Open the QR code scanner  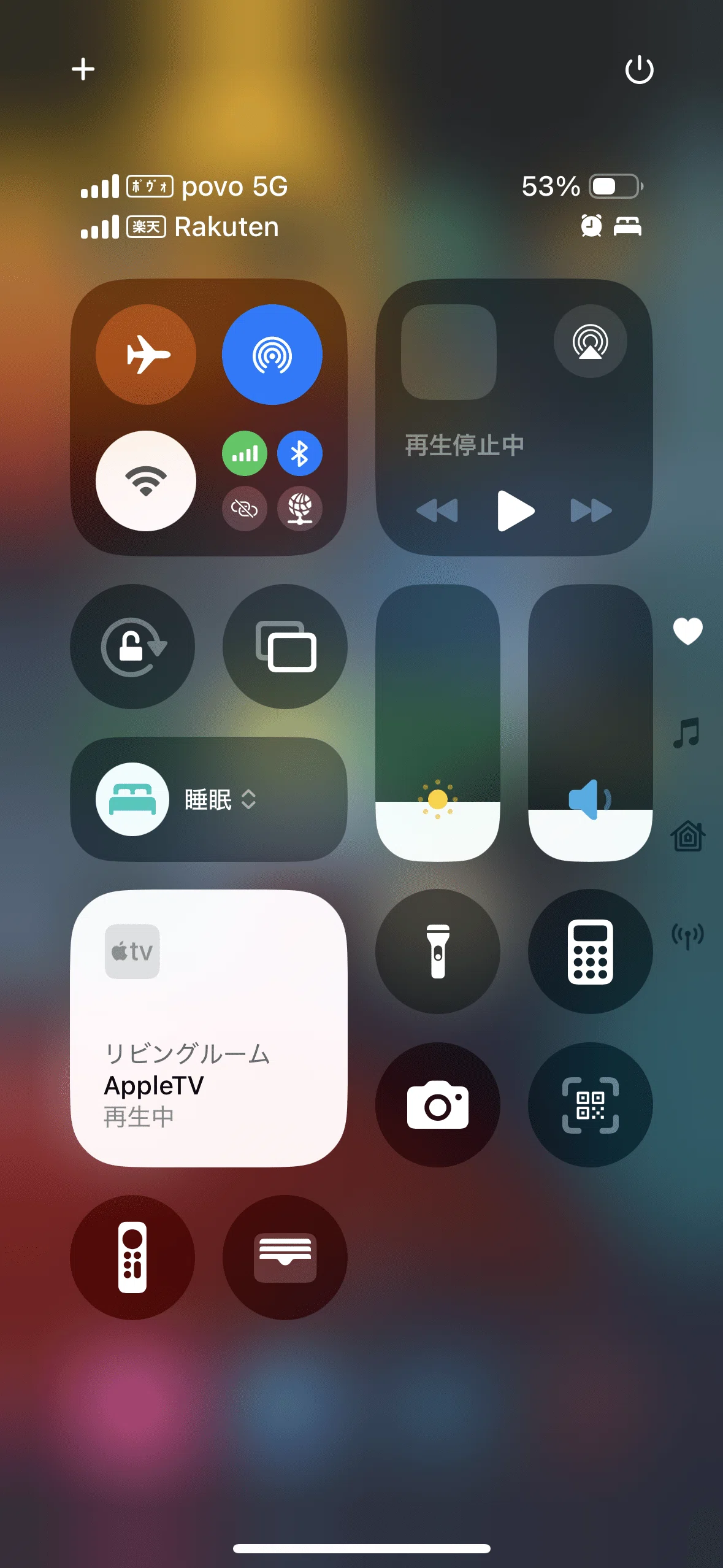(x=591, y=1105)
